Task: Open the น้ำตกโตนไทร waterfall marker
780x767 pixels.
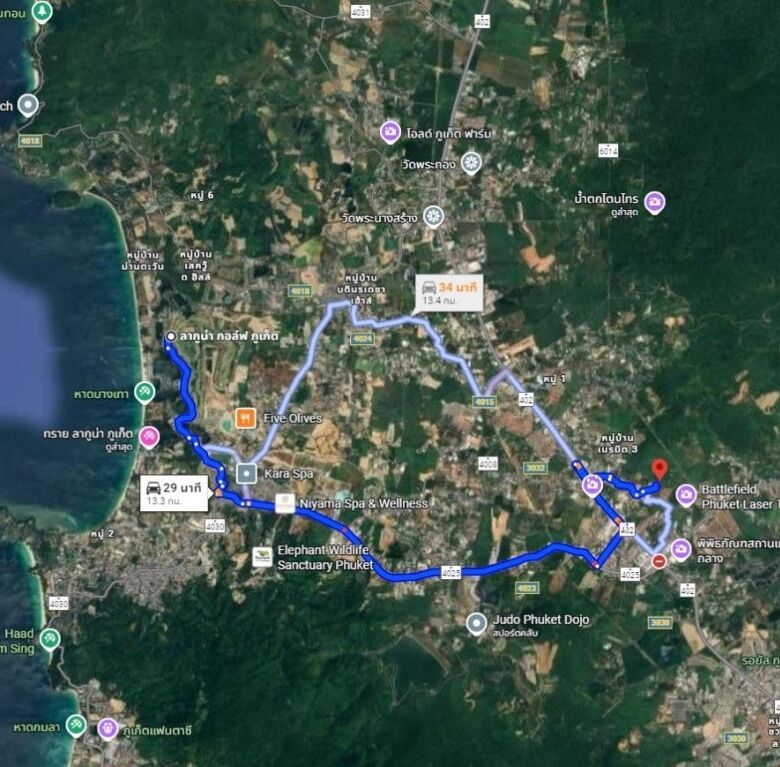Action: coord(655,203)
